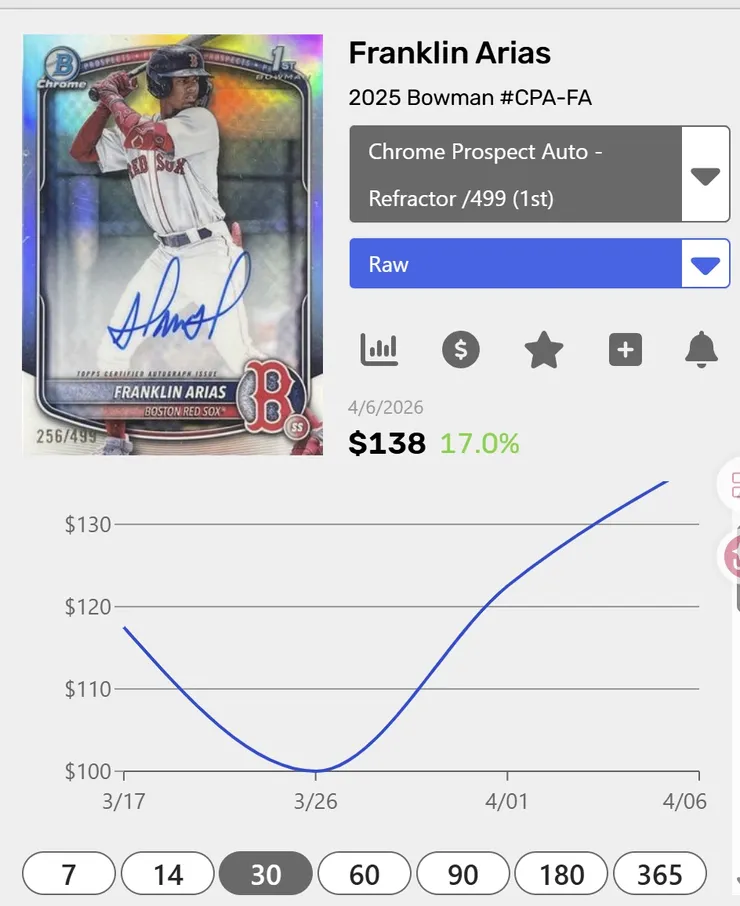Open the Franklin Arias card image

(x=172, y=245)
